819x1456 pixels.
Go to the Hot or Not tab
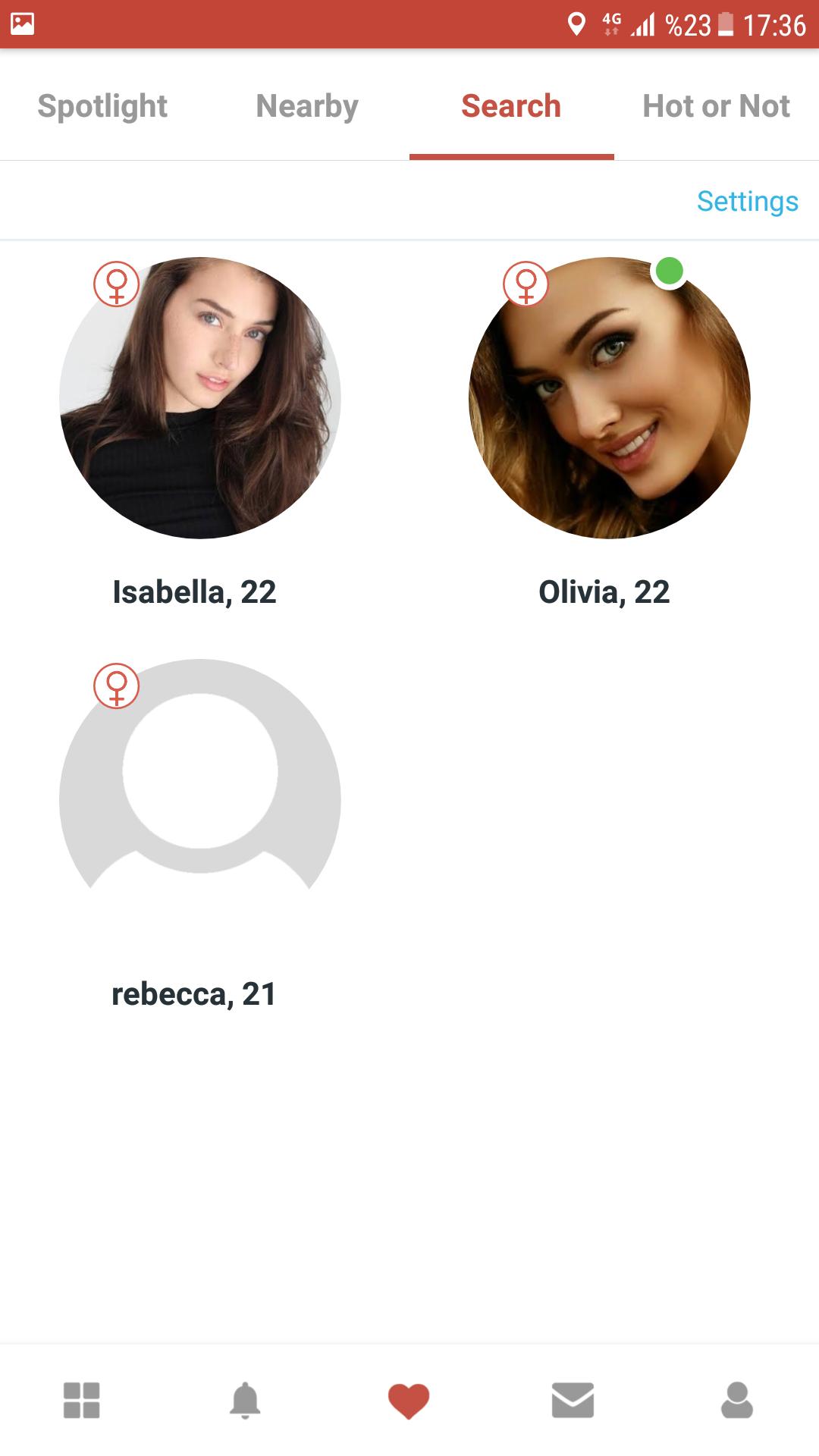(x=716, y=106)
